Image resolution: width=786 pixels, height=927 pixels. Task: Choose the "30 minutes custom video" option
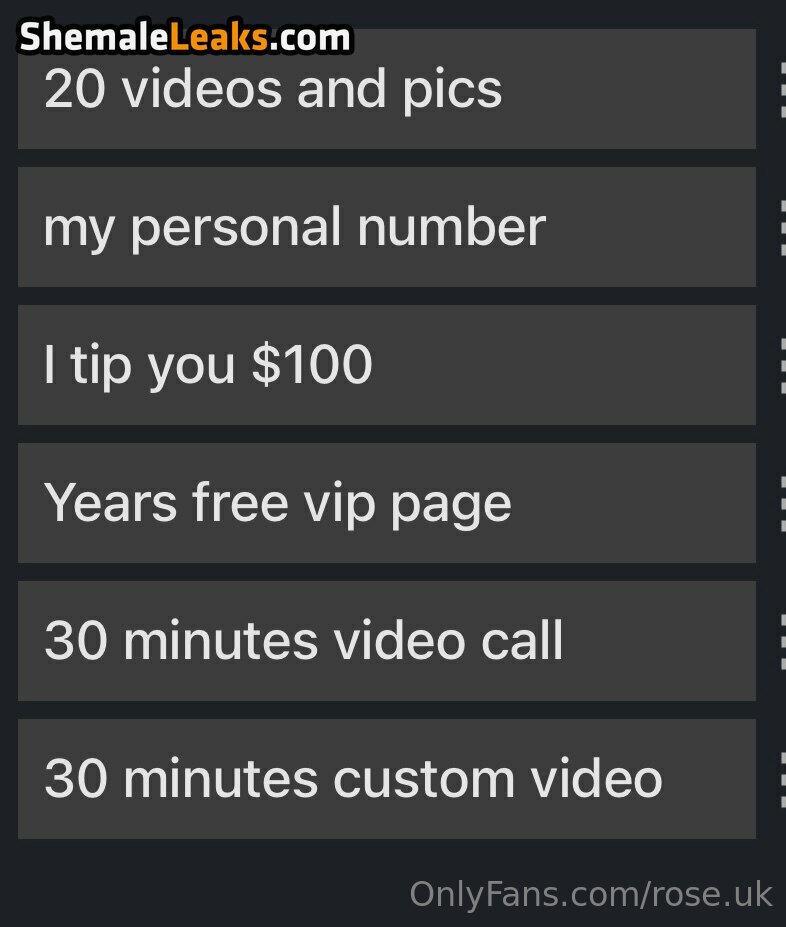point(386,779)
